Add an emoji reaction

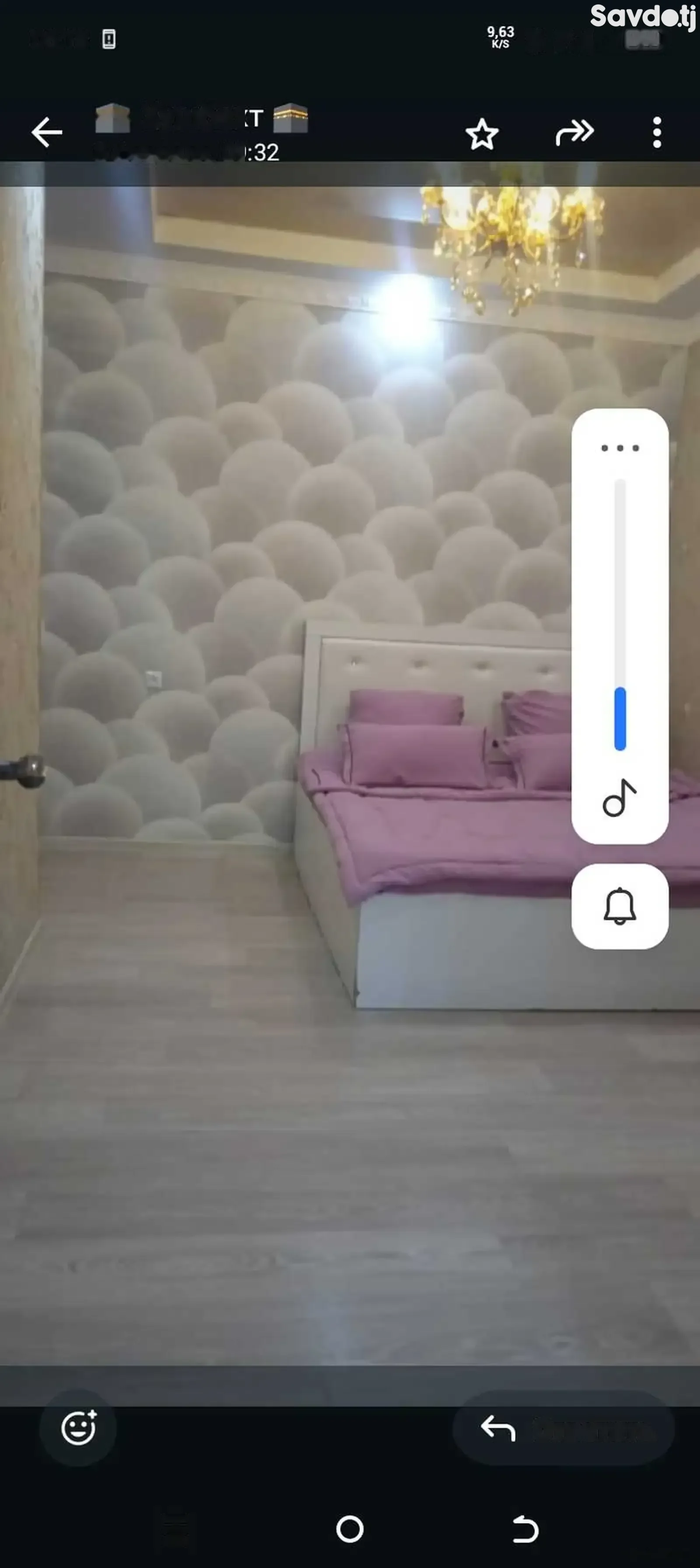click(x=78, y=1427)
